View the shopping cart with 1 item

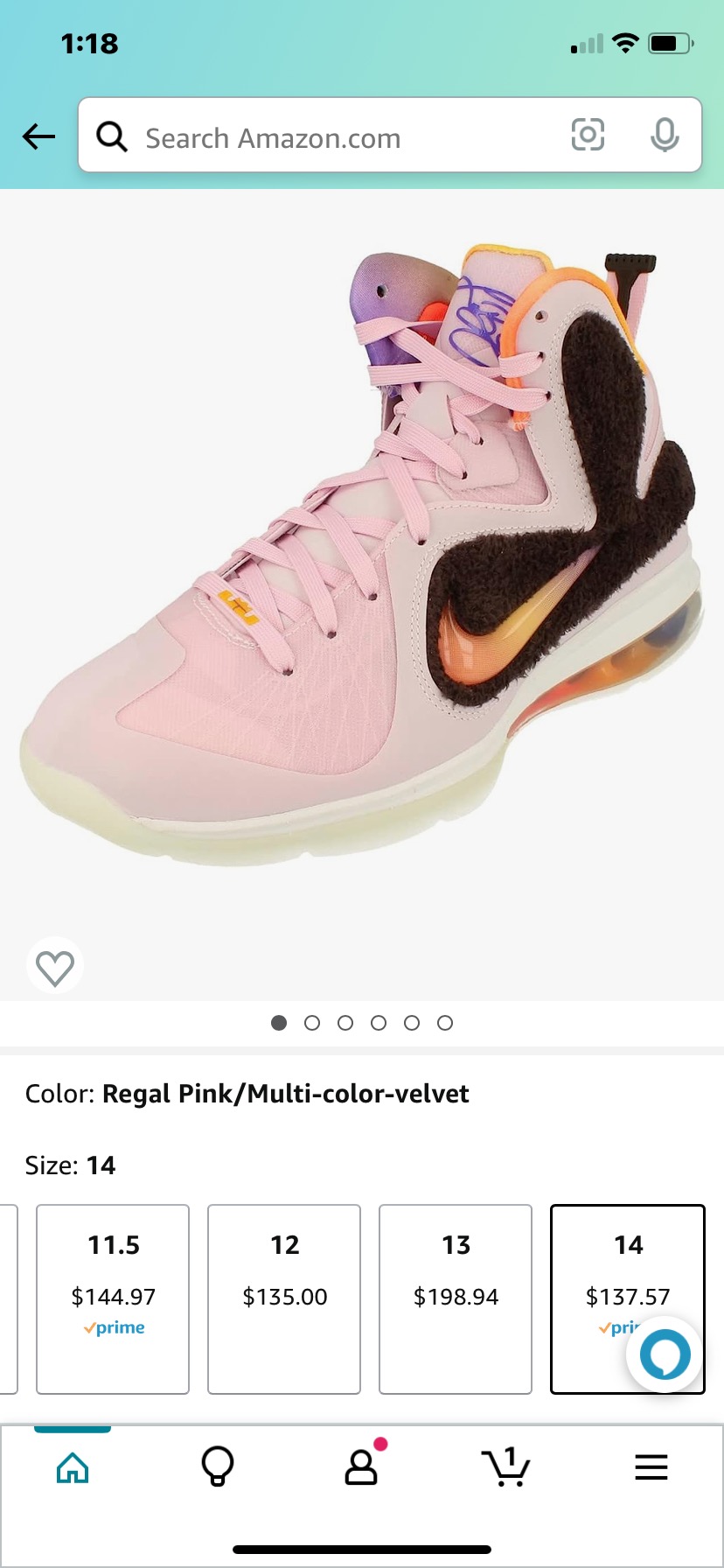(506, 1466)
